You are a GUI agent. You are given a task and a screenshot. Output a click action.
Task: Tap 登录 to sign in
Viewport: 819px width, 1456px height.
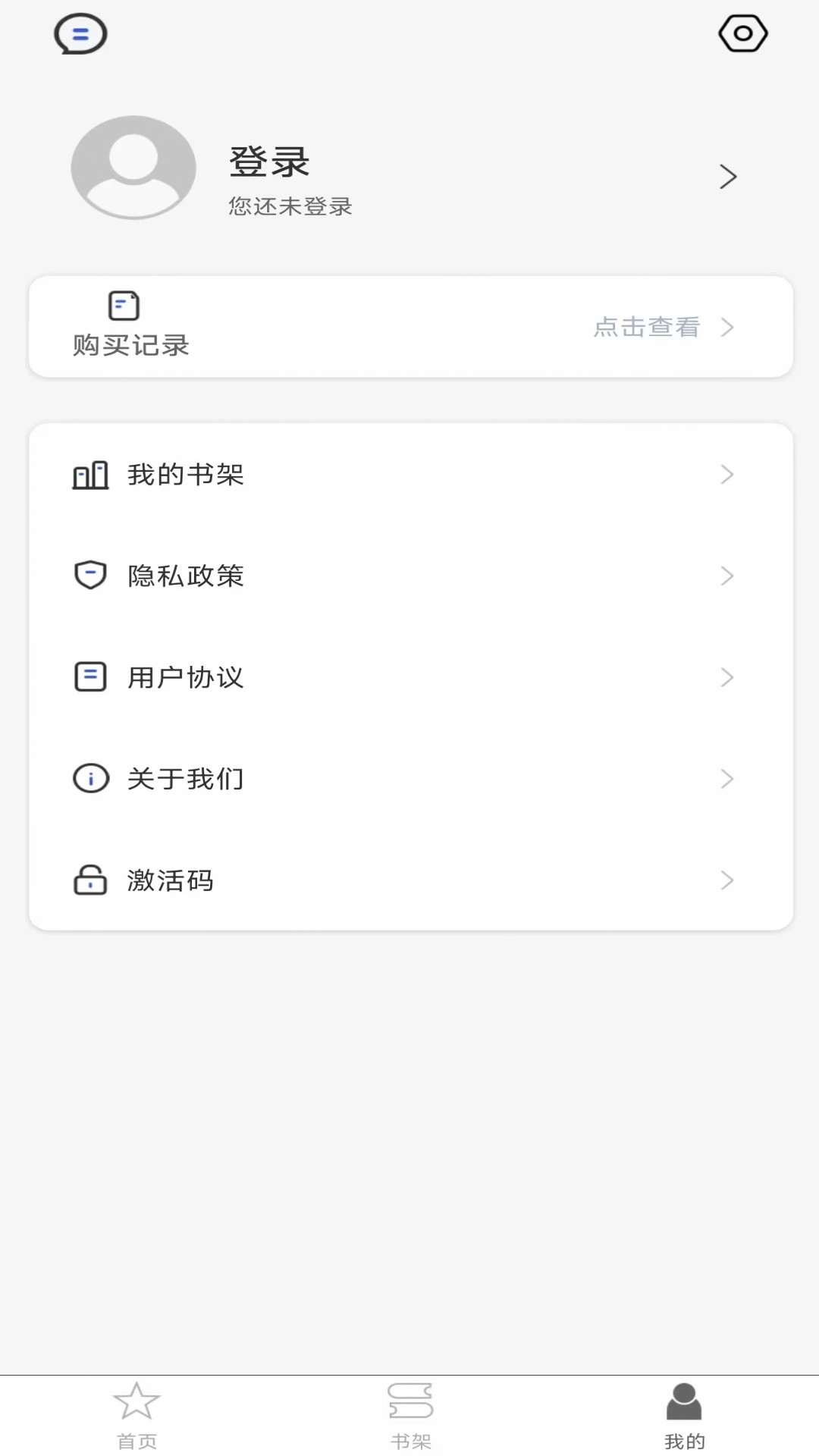click(268, 162)
